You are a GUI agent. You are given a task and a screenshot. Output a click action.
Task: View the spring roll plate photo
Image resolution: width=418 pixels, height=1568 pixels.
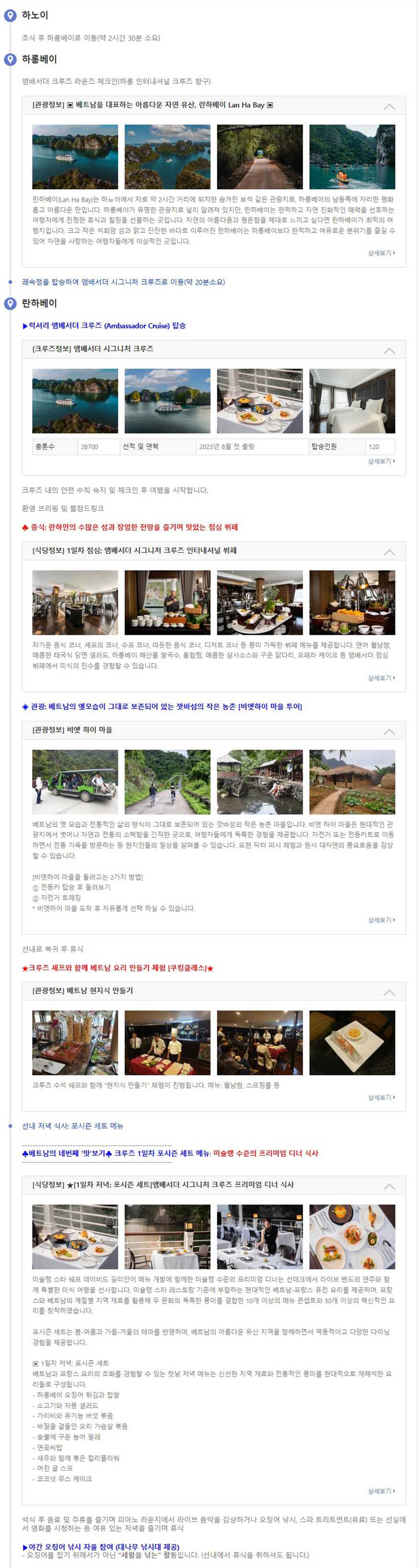pyautogui.click(x=352, y=1043)
